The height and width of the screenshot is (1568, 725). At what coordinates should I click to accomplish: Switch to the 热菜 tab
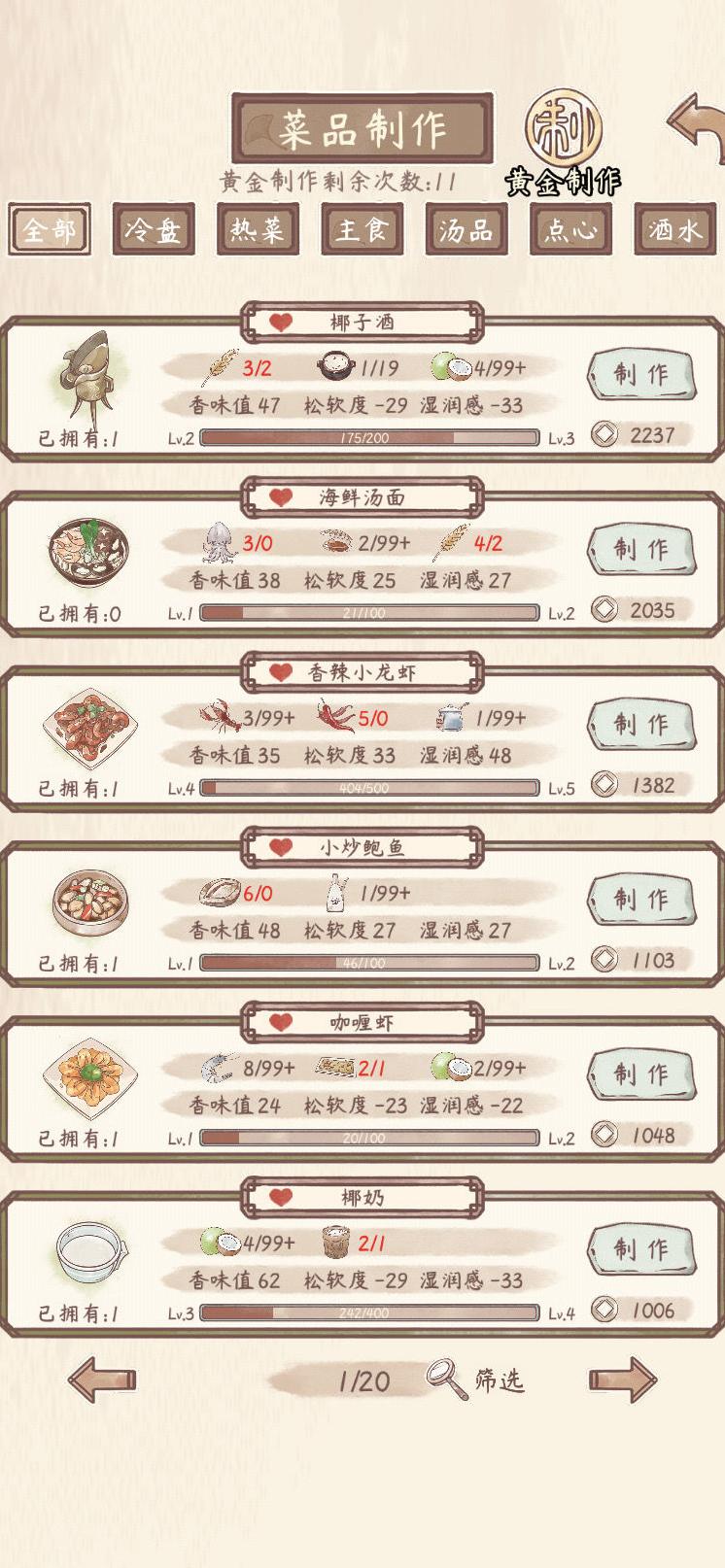[x=258, y=230]
